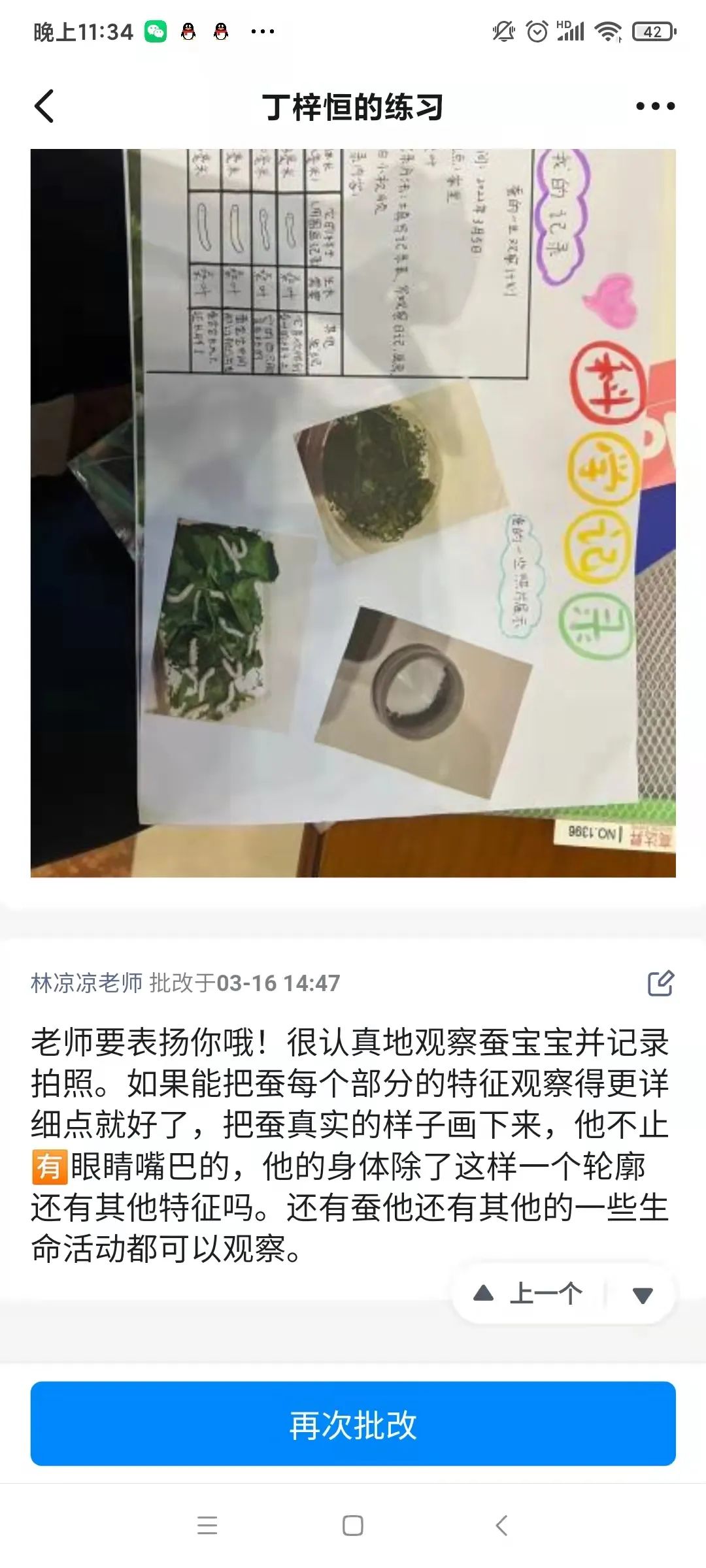This screenshot has width=706, height=1568.
Task: Edit the teacher's comment
Action: tap(660, 983)
